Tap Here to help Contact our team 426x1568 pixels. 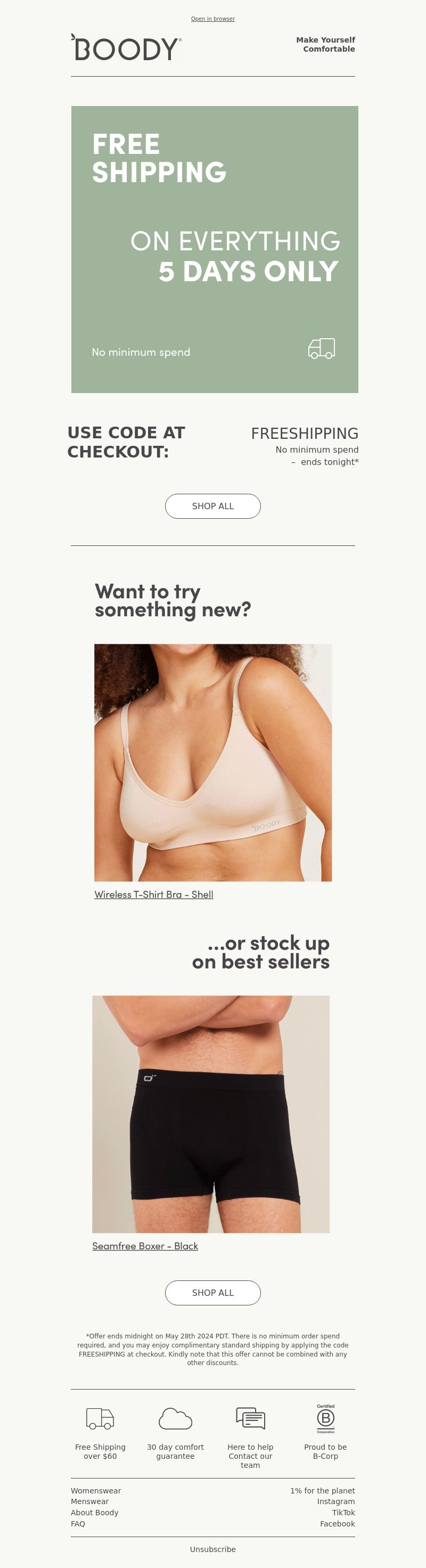pos(250,1456)
